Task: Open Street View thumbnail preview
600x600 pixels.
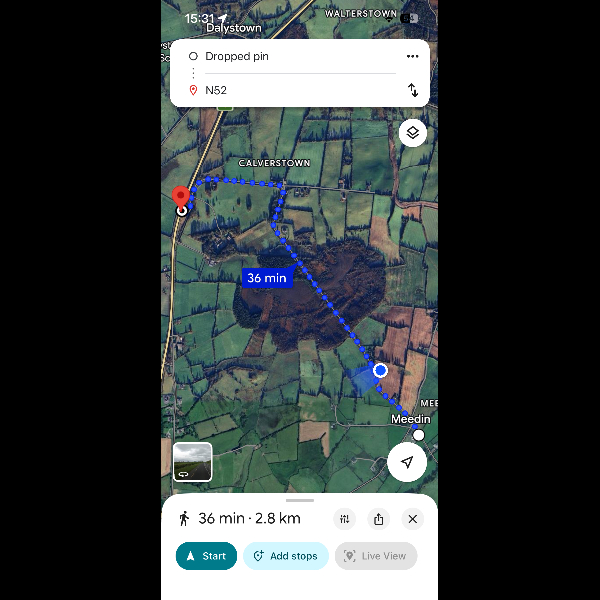Action: coord(193,462)
